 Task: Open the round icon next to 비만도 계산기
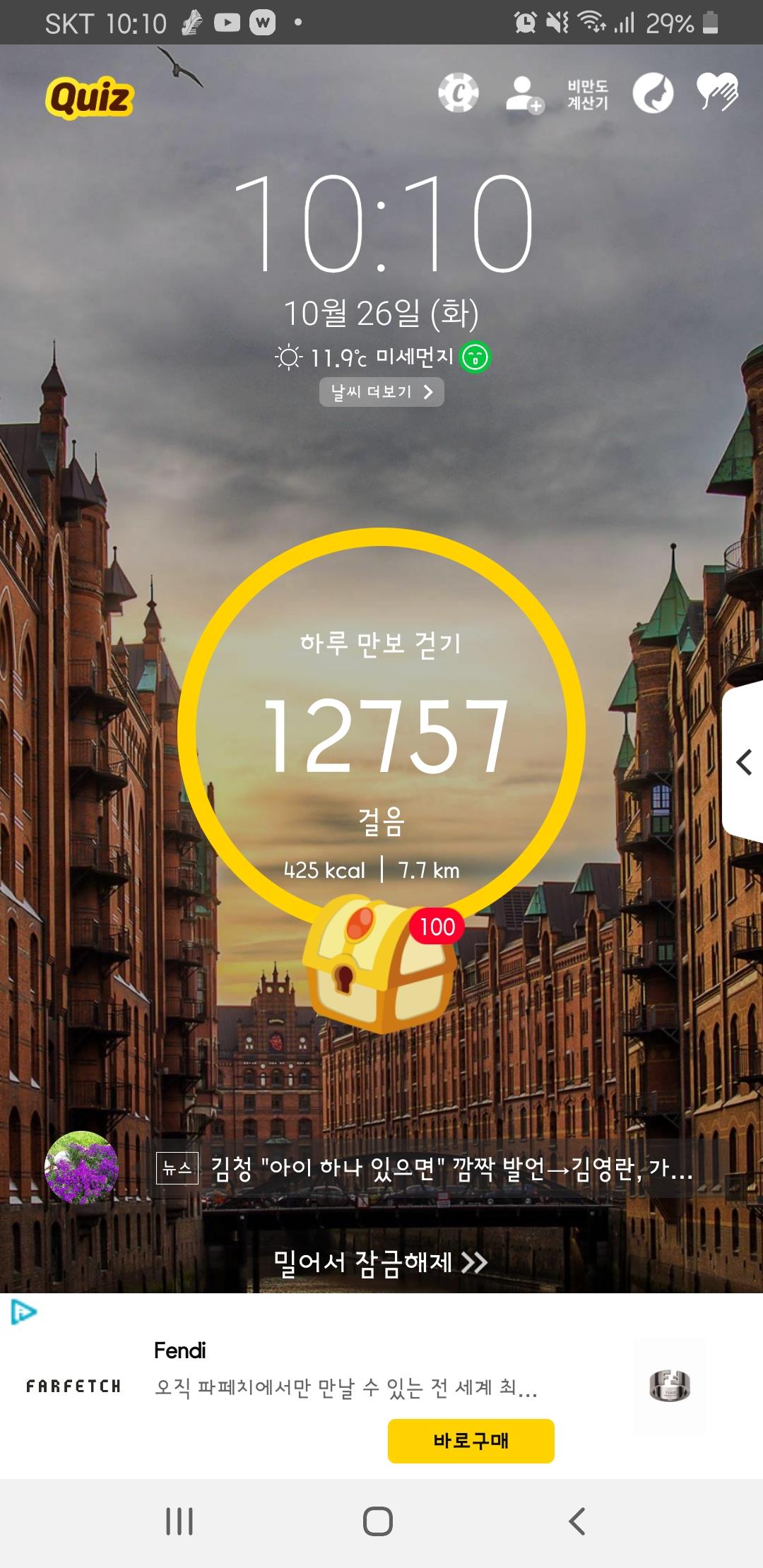[653, 93]
